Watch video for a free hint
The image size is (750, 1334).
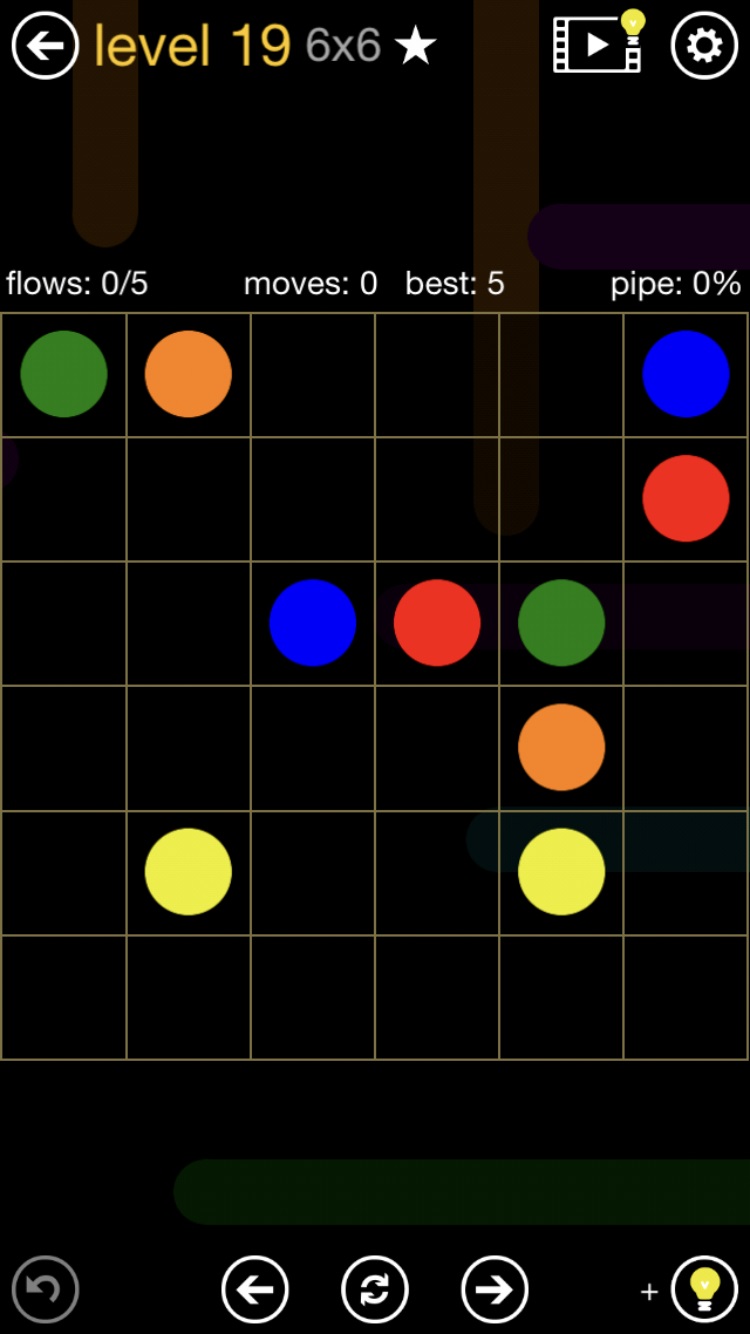598,43
